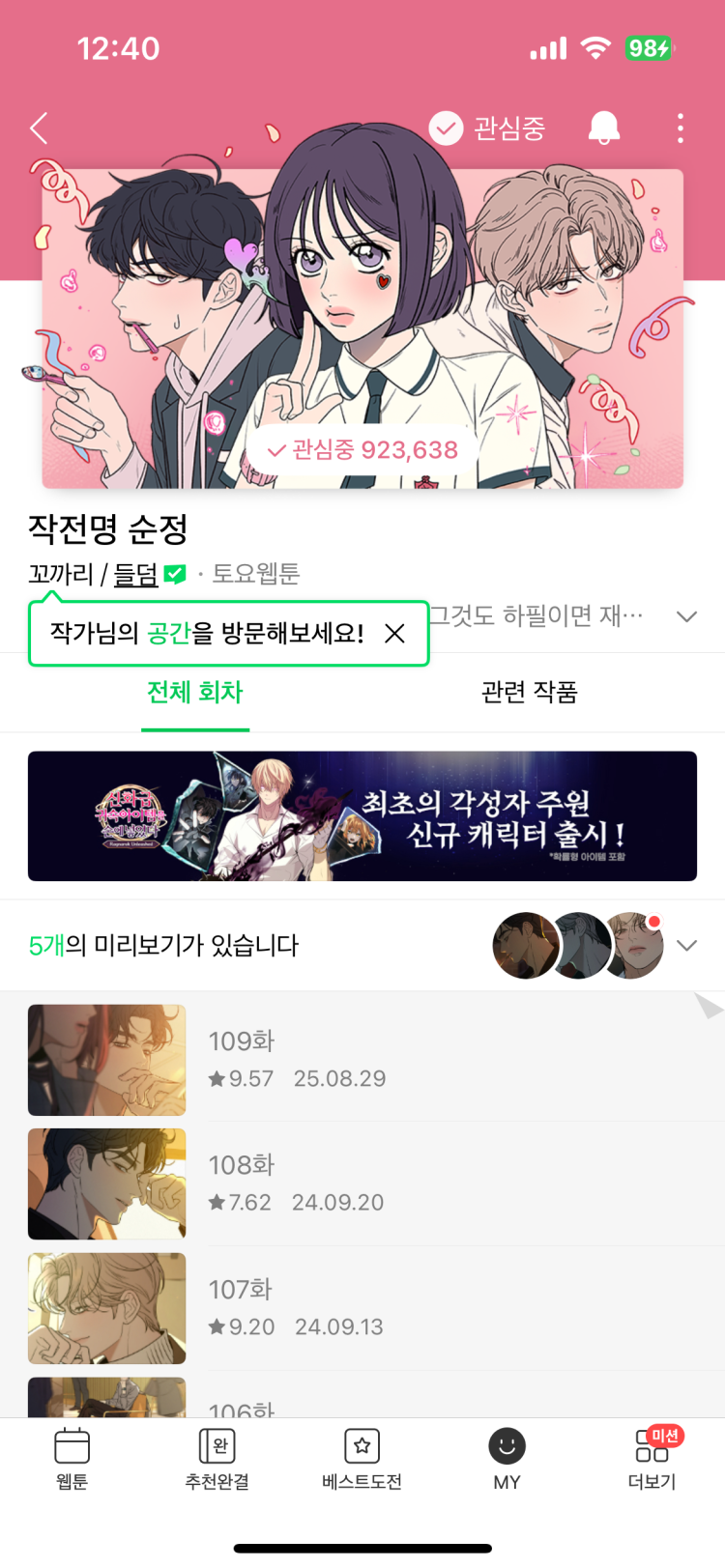Go to the 베스트도전 bottom tab
This screenshot has width=725, height=1568.
(x=362, y=1459)
